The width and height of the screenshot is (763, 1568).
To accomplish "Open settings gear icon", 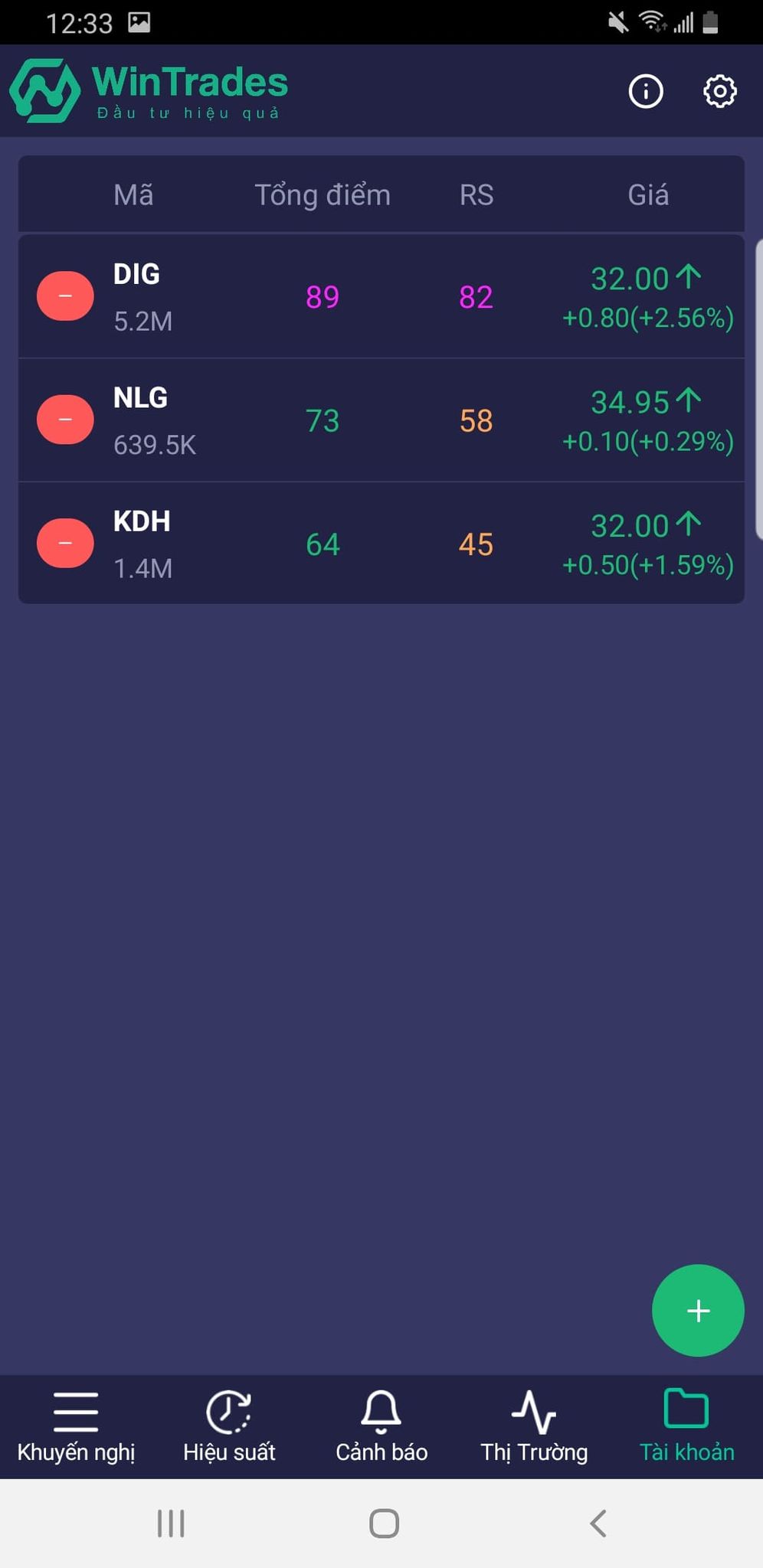I will point(719,92).
